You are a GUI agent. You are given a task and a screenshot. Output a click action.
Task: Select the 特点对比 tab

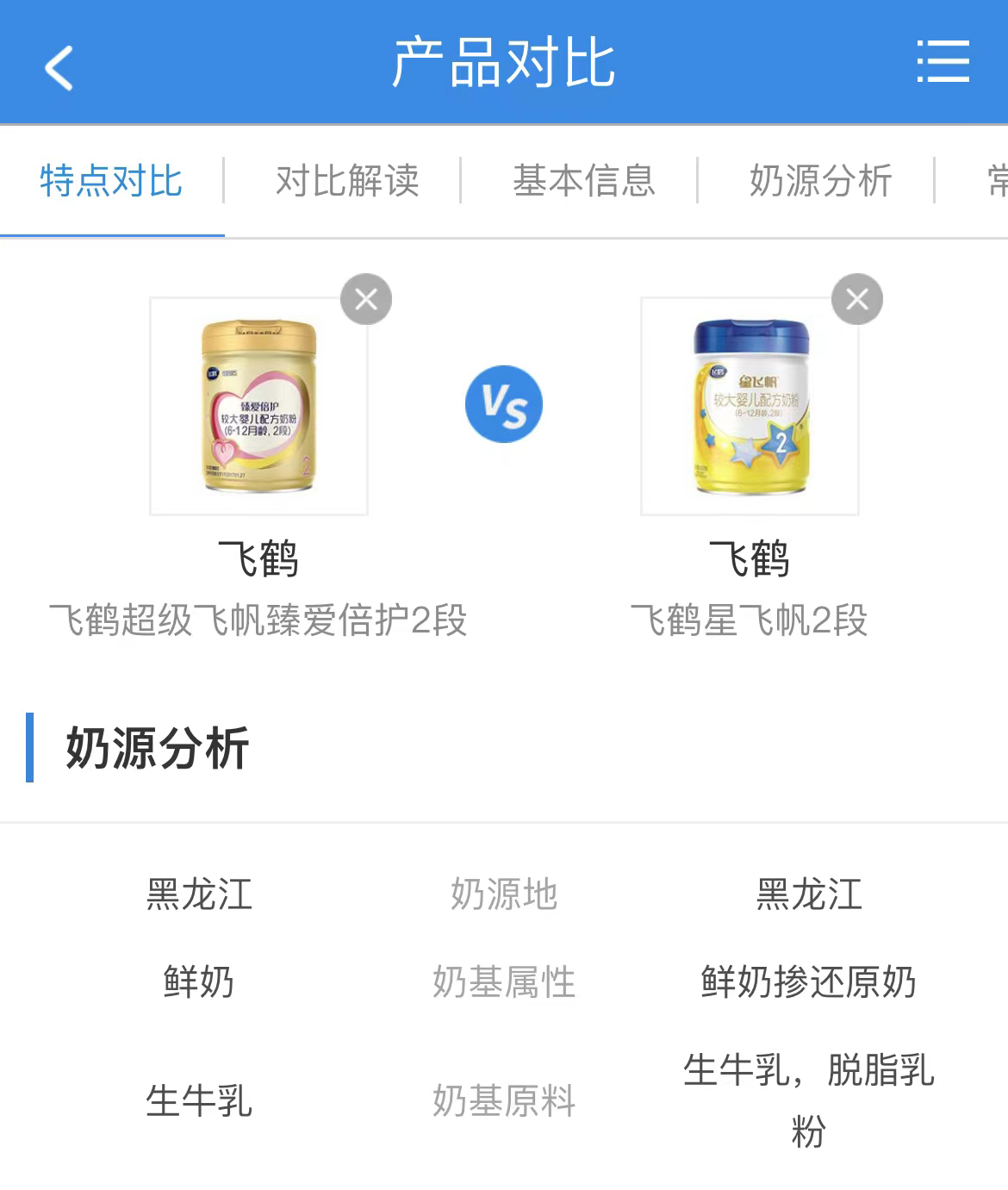[111, 181]
